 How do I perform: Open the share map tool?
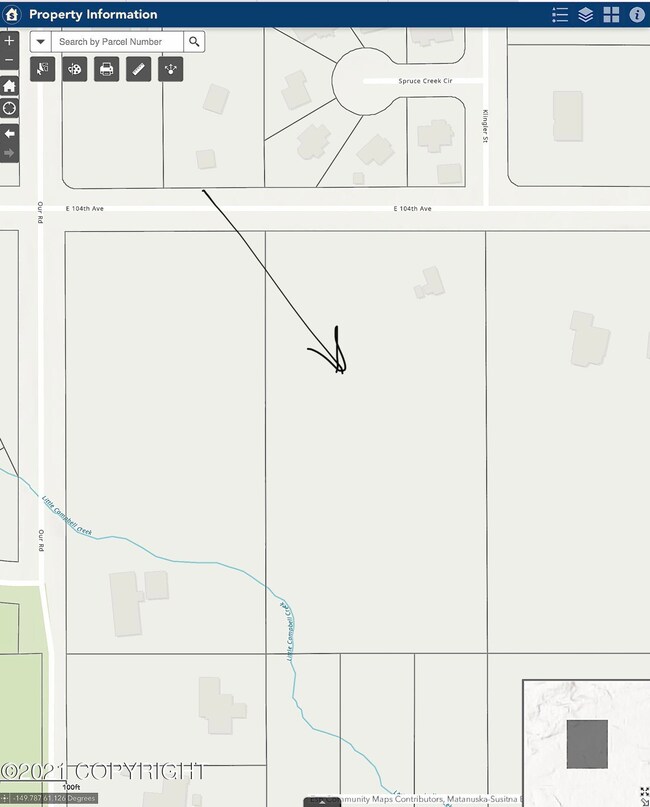170,69
